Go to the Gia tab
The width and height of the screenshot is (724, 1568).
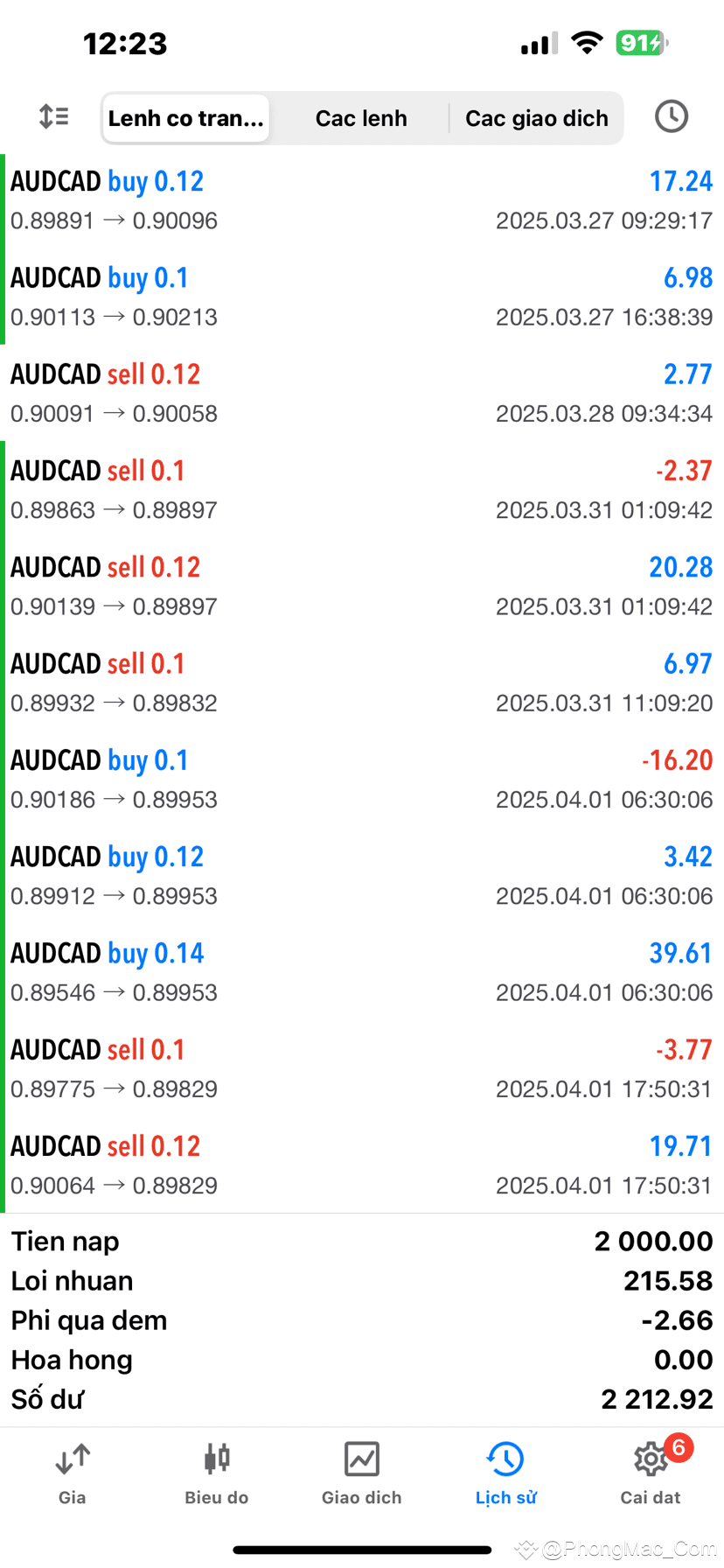pos(73,1473)
